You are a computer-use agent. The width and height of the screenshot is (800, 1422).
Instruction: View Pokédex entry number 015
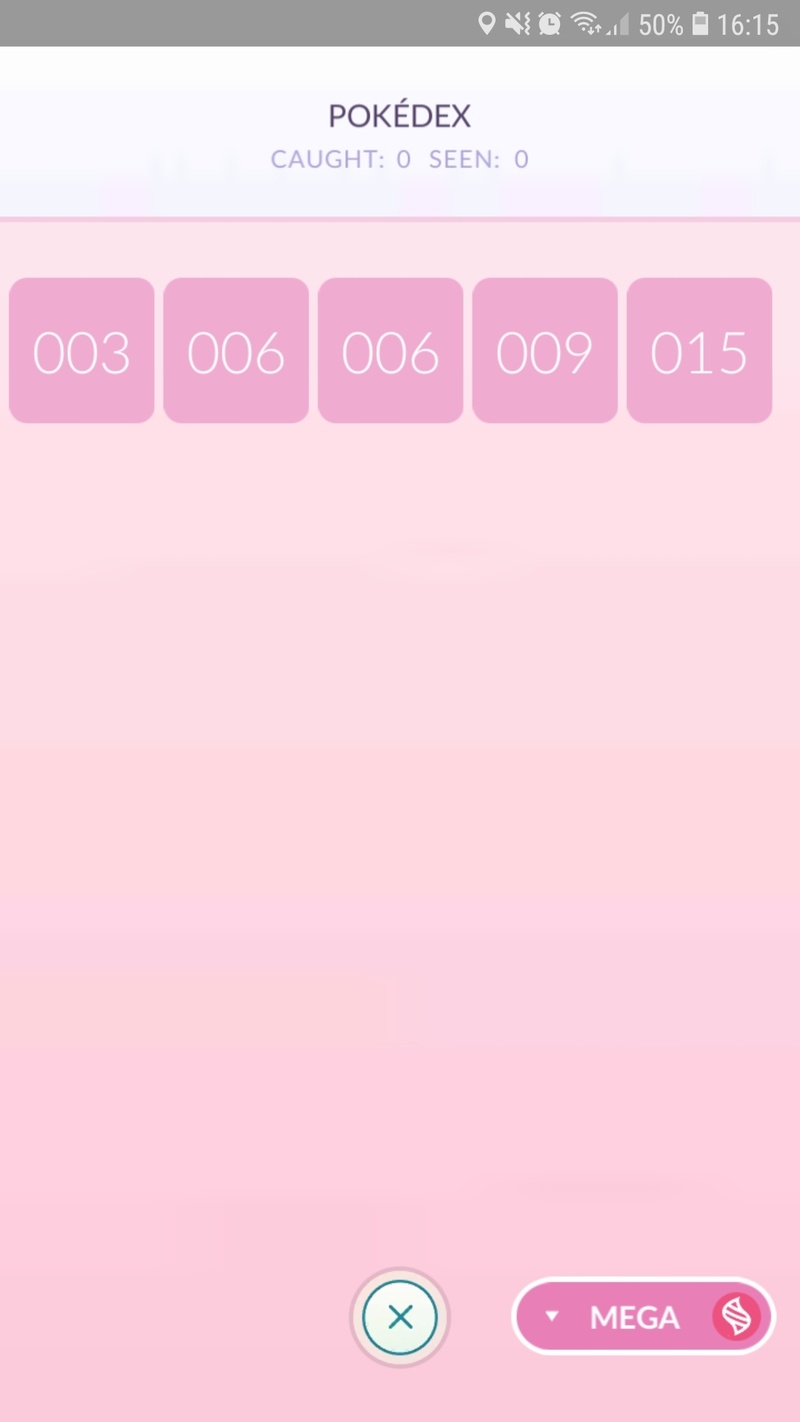[699, 351]
